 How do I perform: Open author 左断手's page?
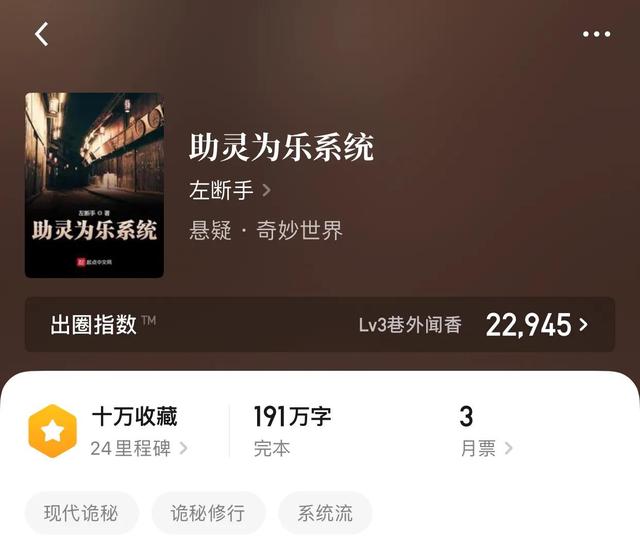coord(230,190)
